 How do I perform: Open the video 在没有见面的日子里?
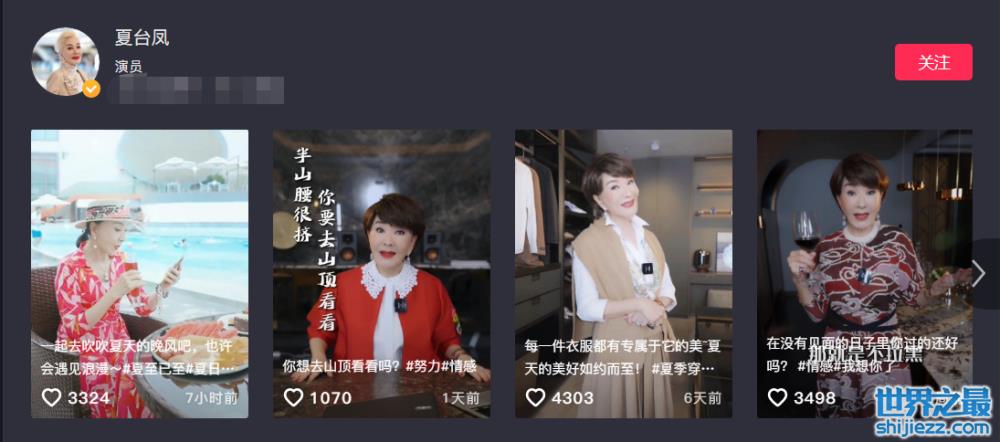tap(864, 250)
